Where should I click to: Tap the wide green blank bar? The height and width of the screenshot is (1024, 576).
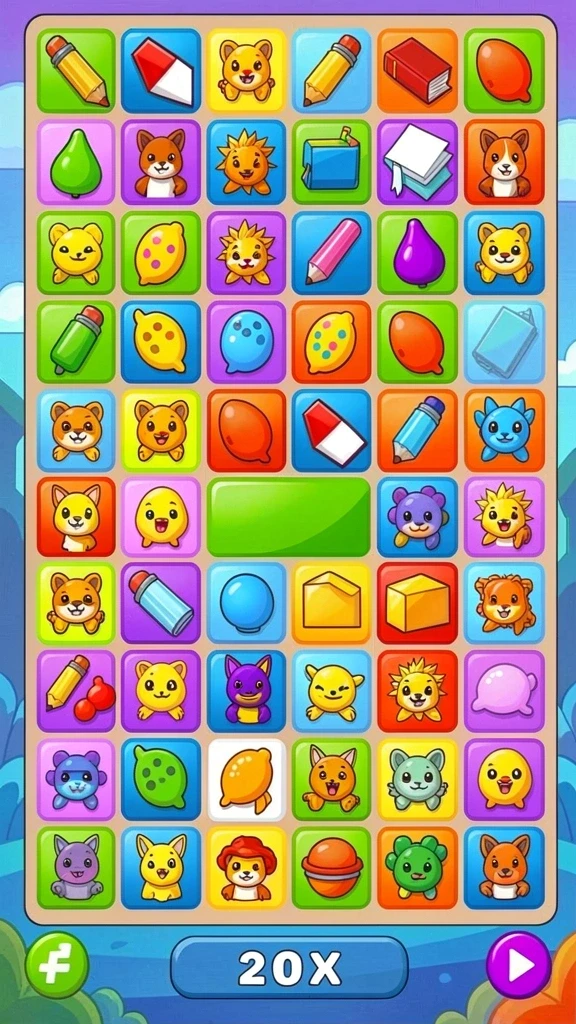pyautogui.click(x=289, y=516)
